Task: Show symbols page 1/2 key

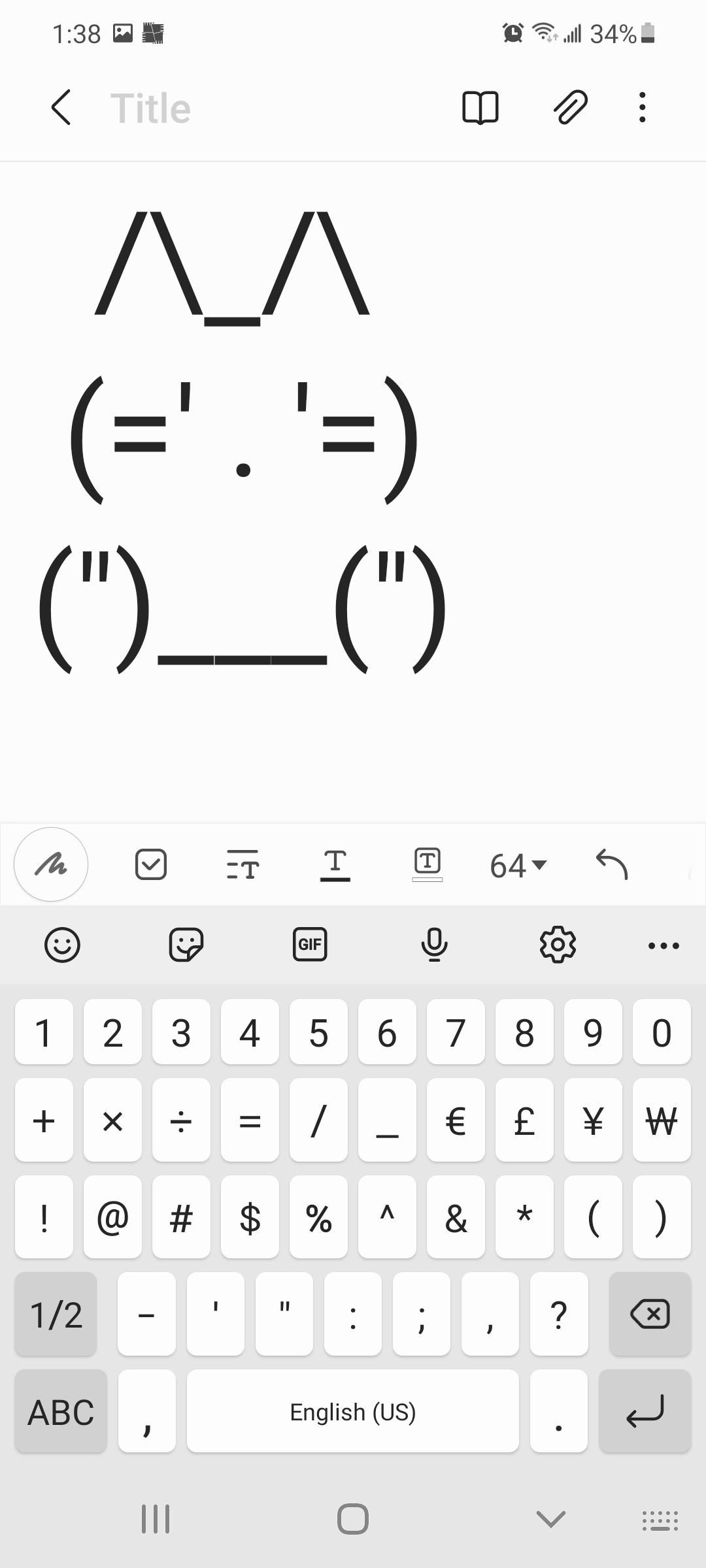Action: pos(56,1314)
